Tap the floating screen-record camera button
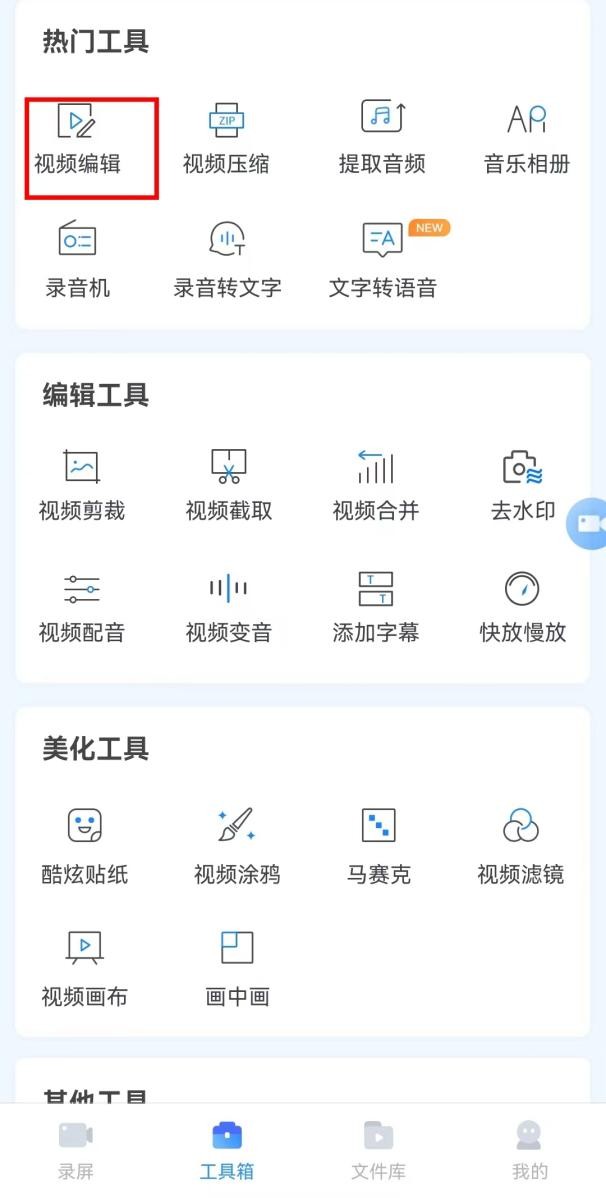This screenshot has width=606, height=1198. [587, 524]
